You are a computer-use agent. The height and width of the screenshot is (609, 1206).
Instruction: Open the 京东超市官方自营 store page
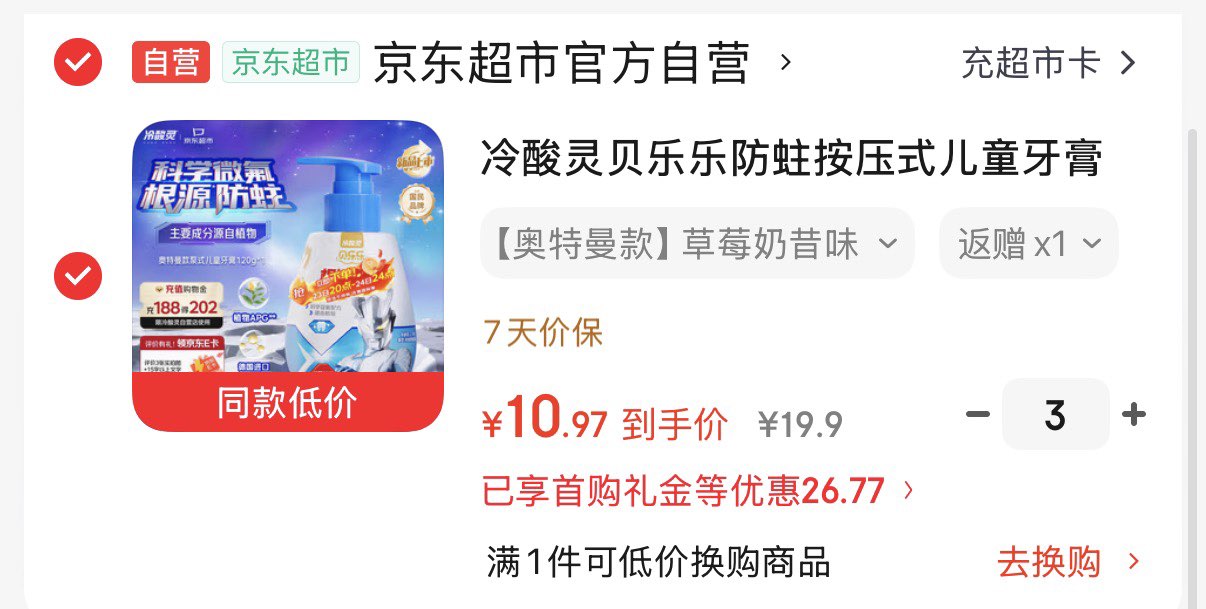click(562, 64)
